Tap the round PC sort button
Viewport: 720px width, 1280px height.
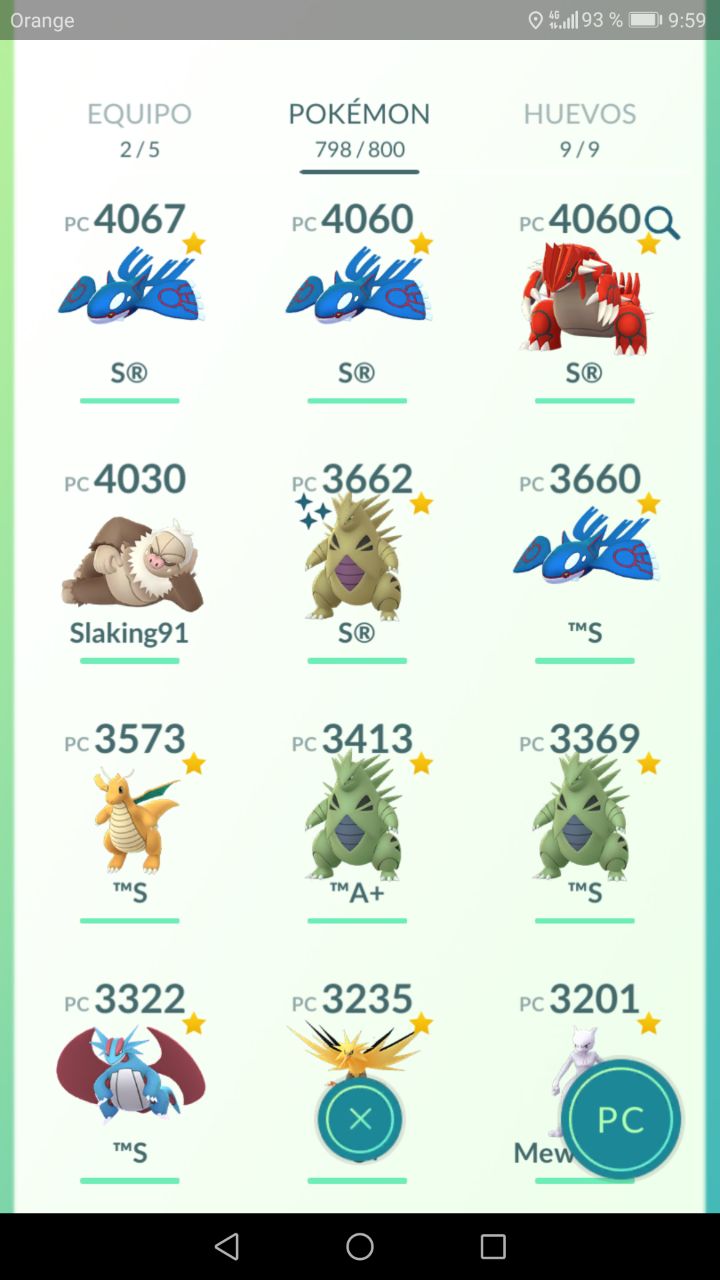(x=620, y=1120)
